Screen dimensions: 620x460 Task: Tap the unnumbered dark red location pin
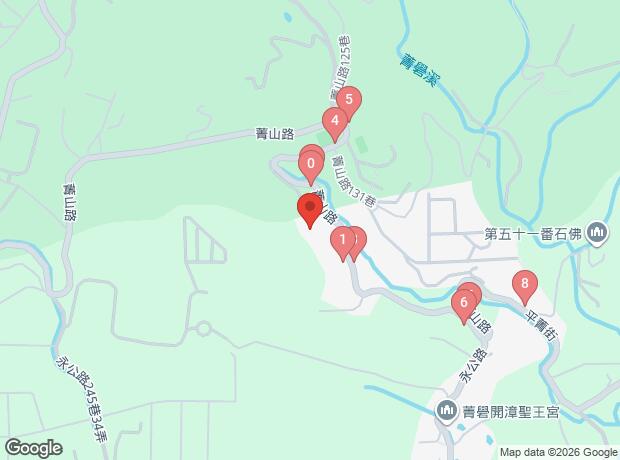(x=309, y=210)
